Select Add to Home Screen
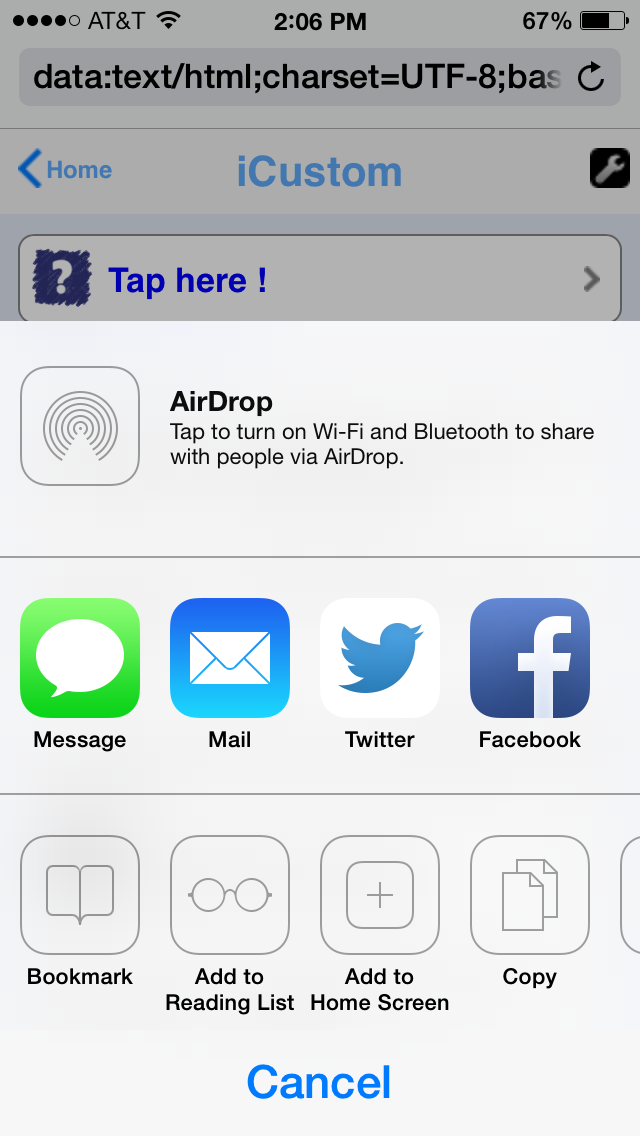Viewport: 640px width, 1136px height. pyautogui.click(x=380, y=895)
